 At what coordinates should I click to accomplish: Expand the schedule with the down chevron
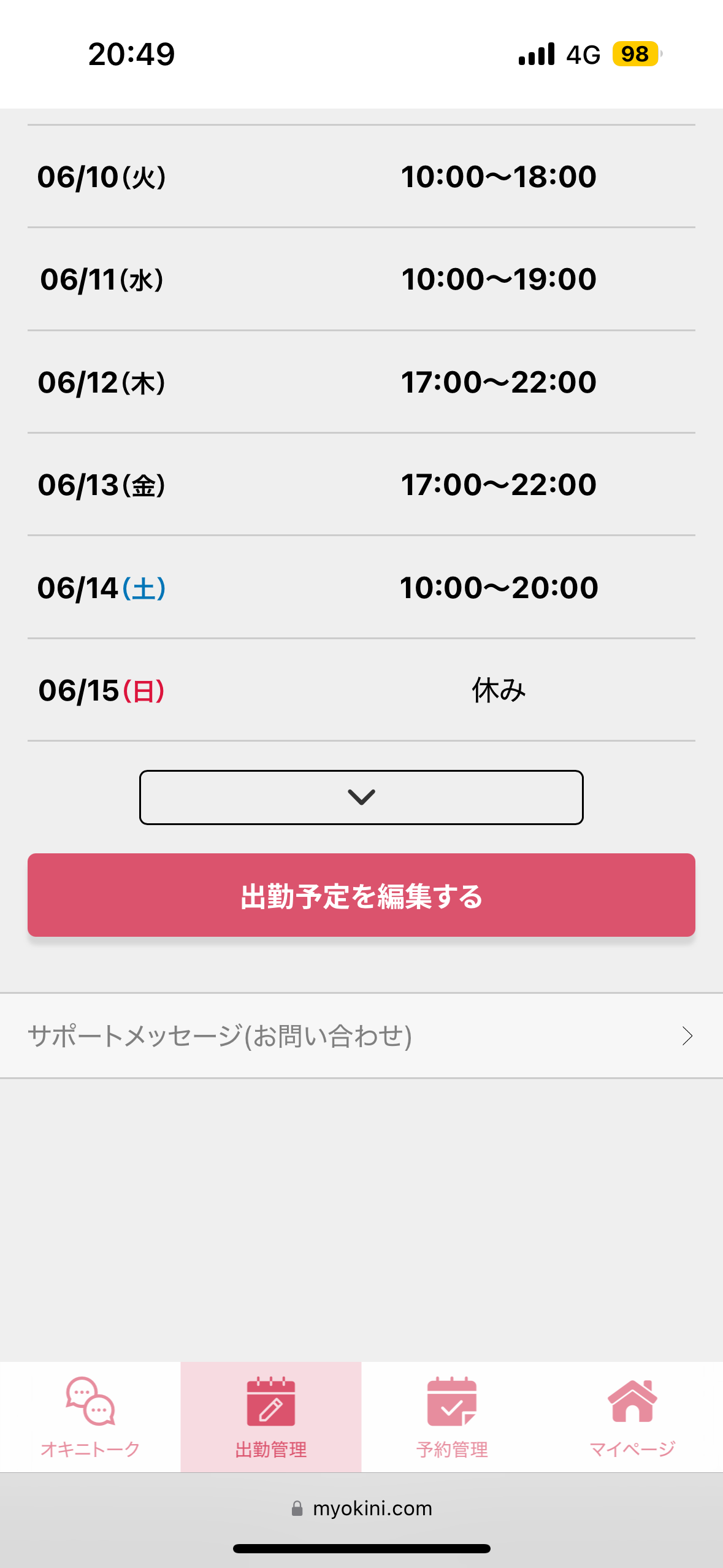361,797
